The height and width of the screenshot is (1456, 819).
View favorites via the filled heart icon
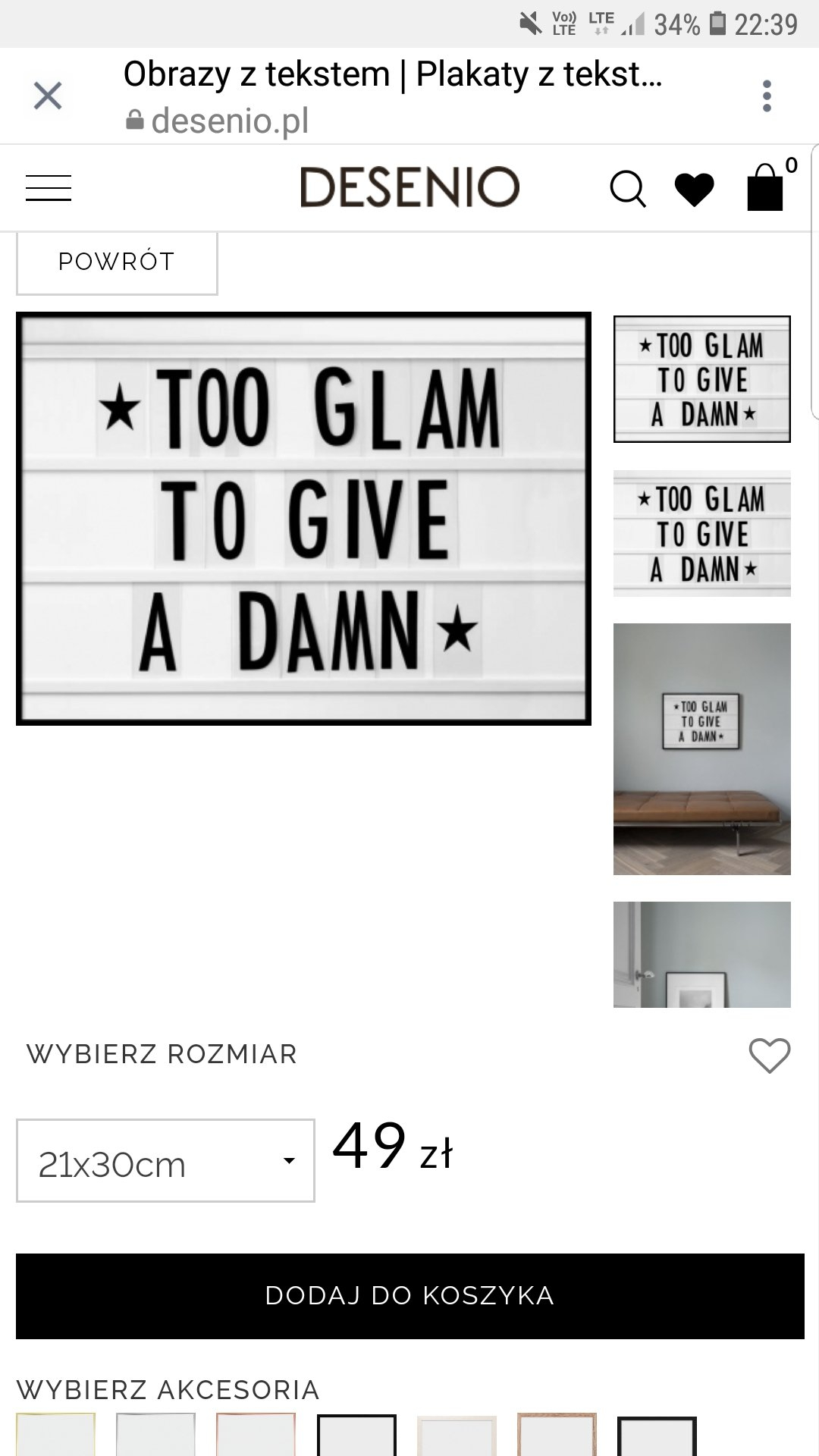click(x=694, y=189)
